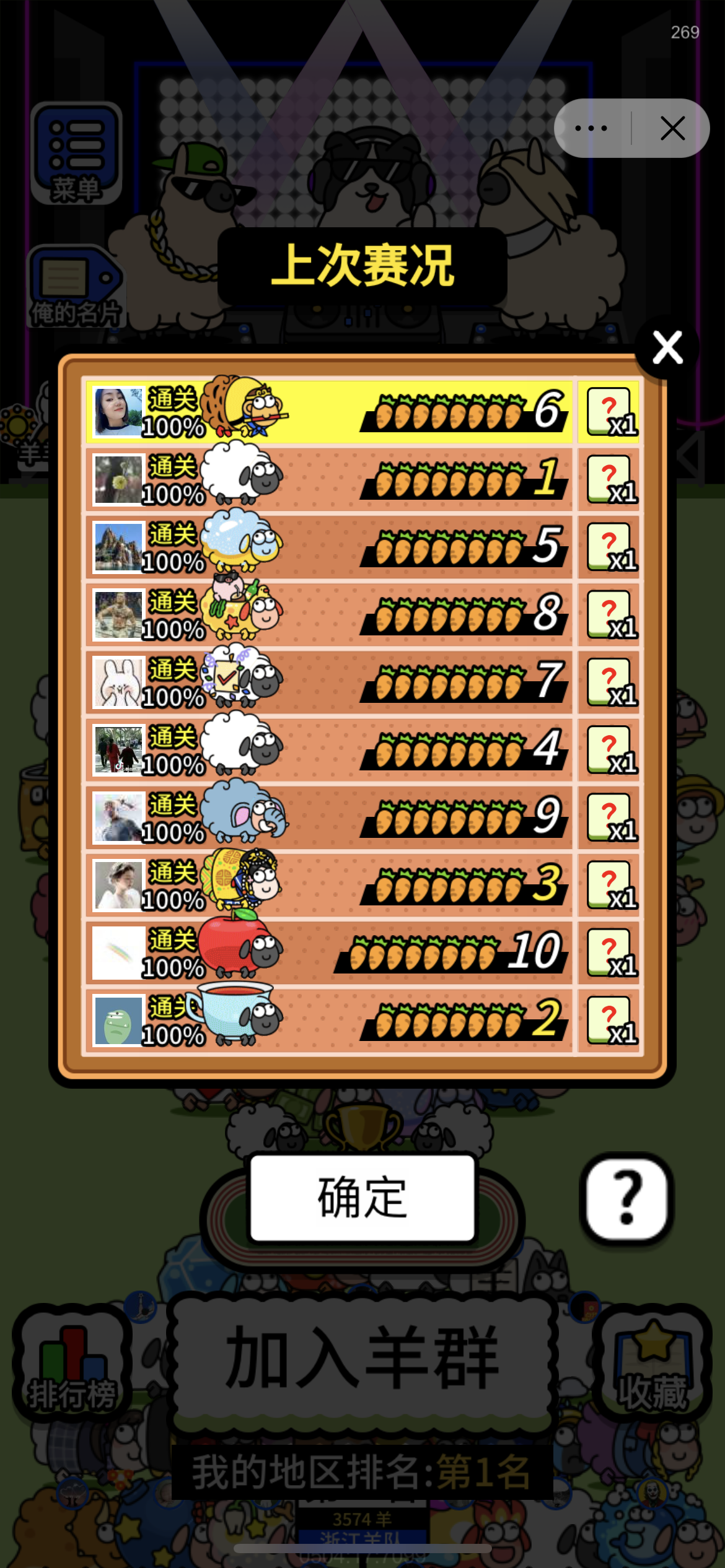Tap 加入羊群 to join the flock
The height and width of the screenshot is (1568, 725).
pos(362,1359)
